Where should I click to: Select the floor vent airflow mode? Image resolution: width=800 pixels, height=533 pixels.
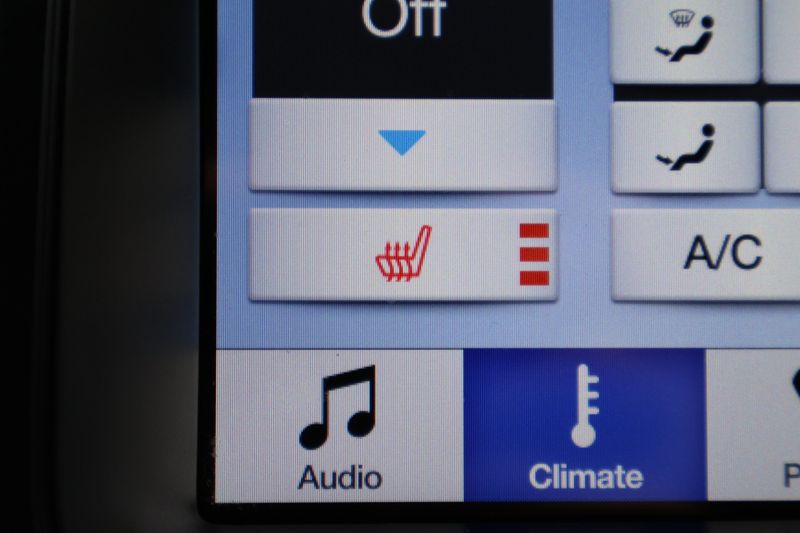(685, 147)
